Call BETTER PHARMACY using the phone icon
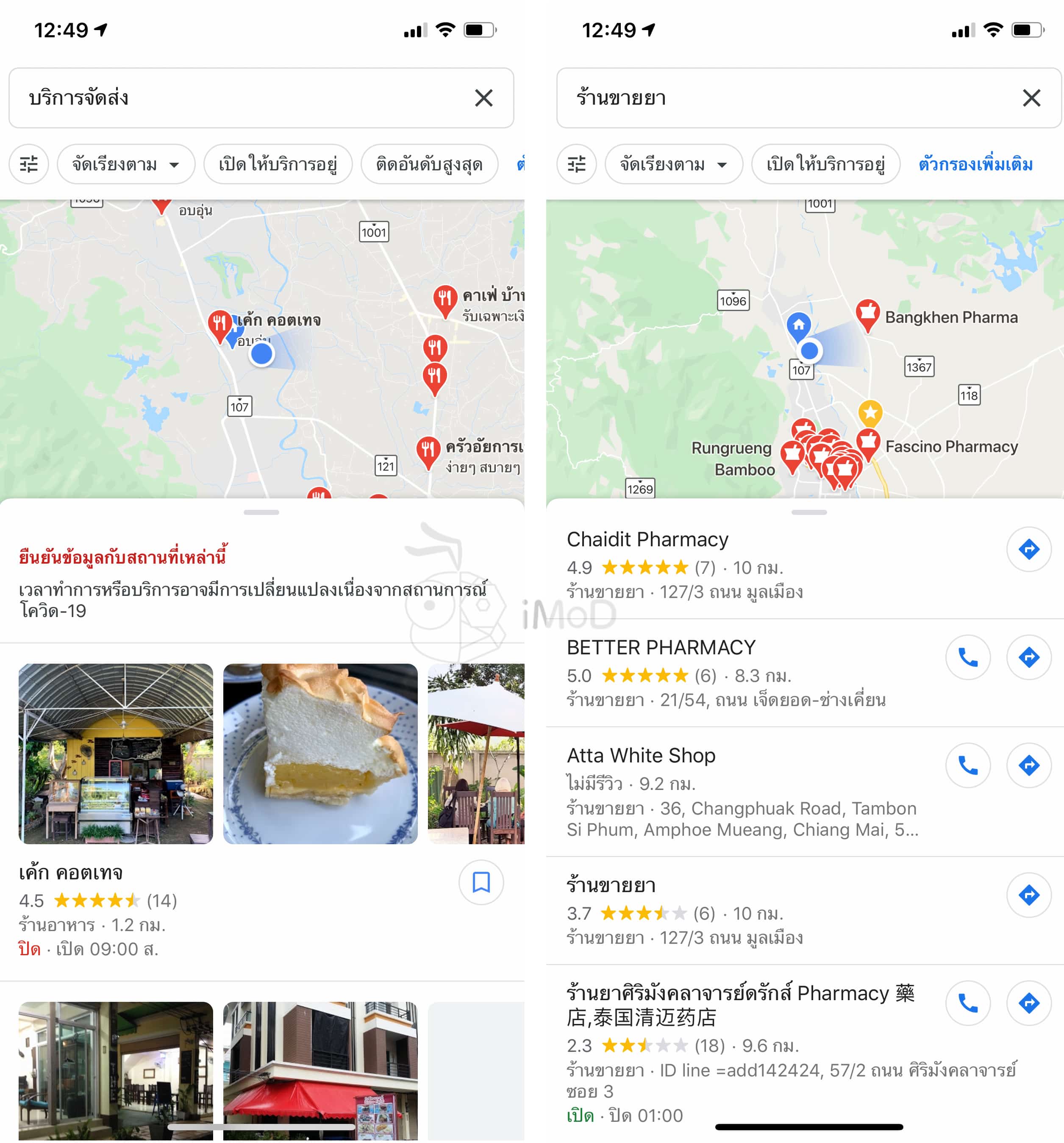Screen dimensions: 1064x1143 pos(968,657)
